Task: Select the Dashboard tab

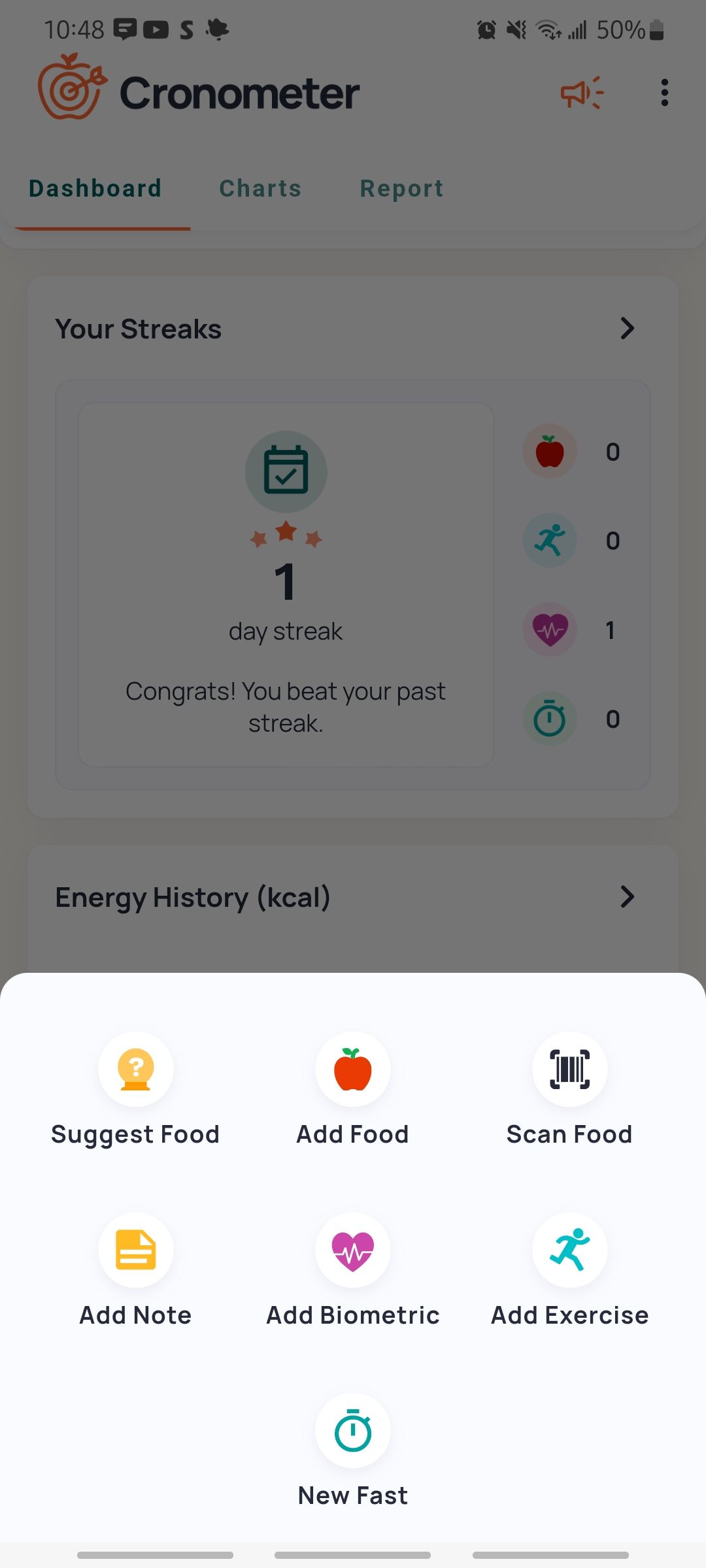Action: (95, 189)
